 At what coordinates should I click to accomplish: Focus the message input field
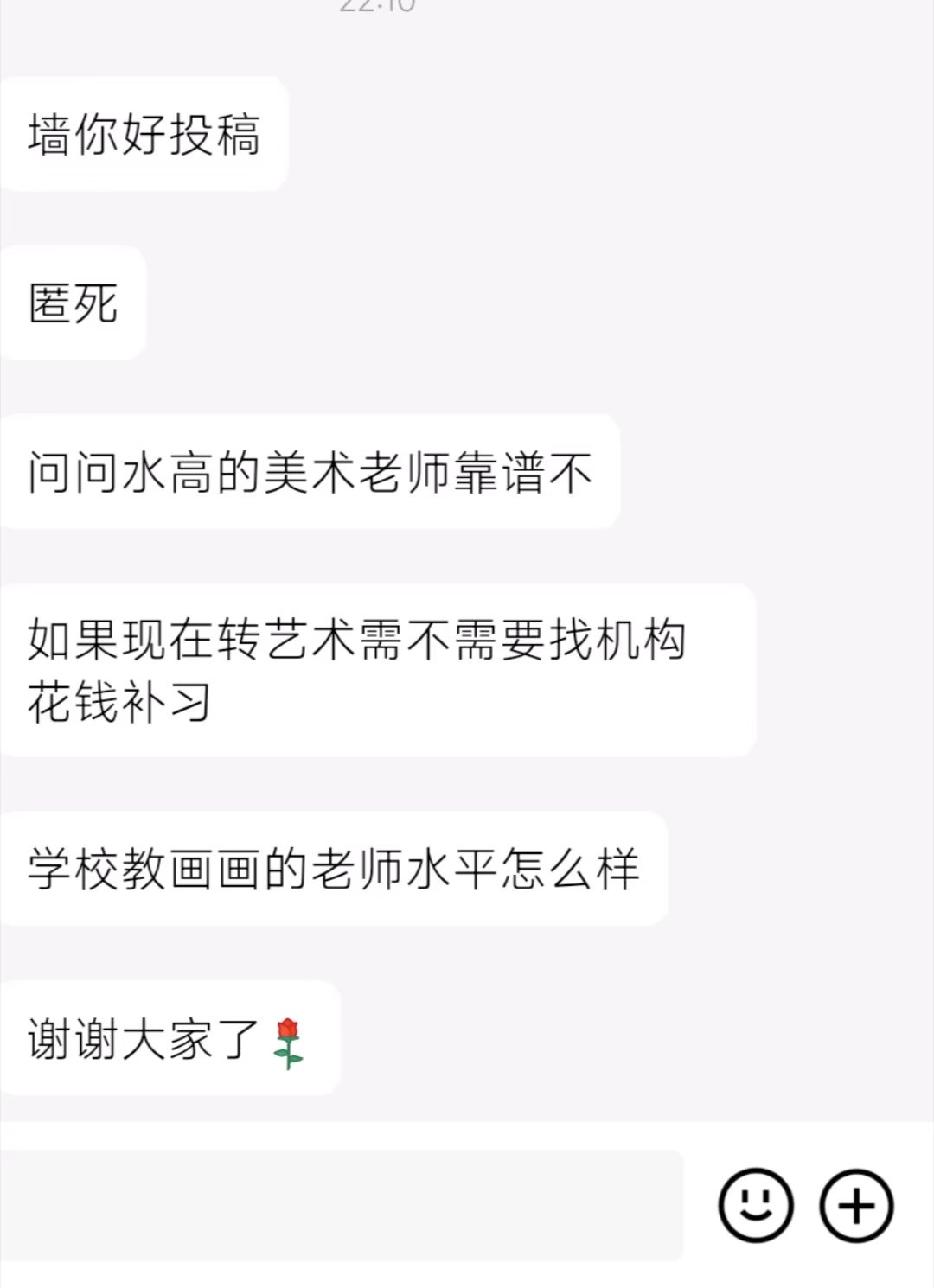[x=342, y=1205]
